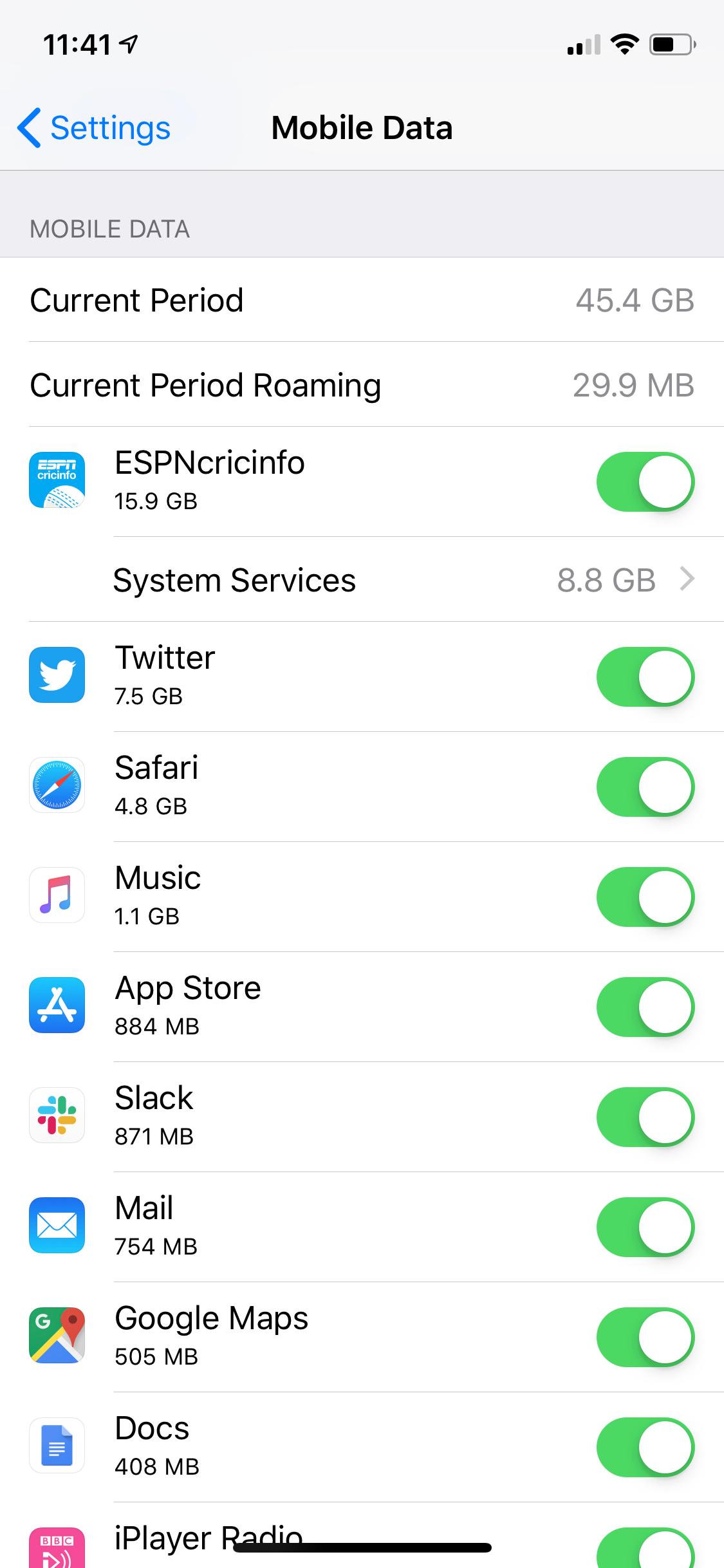Toggle Safari mobile data switch

point(645,787)
